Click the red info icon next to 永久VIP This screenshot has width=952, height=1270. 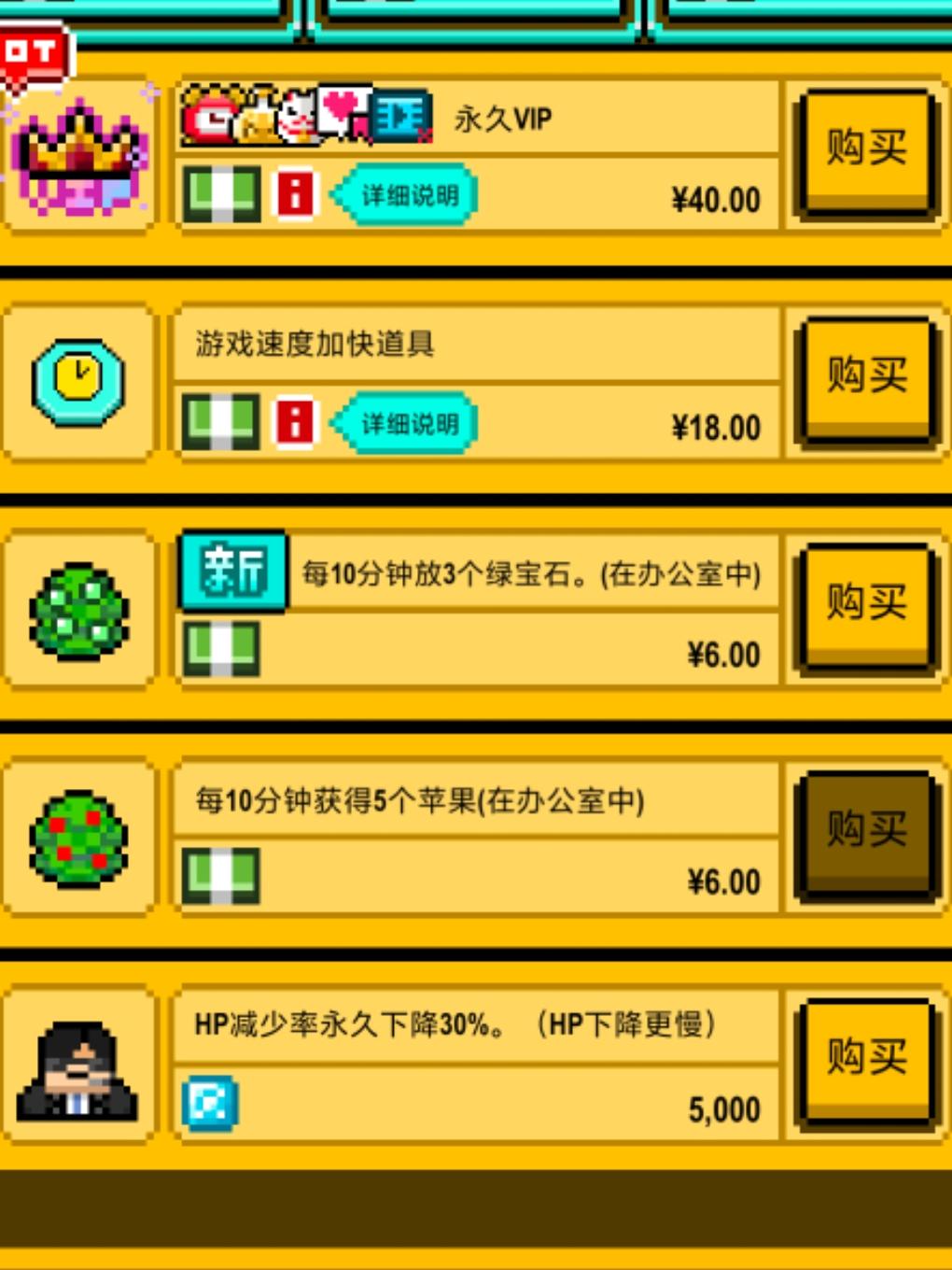point(296,194)
